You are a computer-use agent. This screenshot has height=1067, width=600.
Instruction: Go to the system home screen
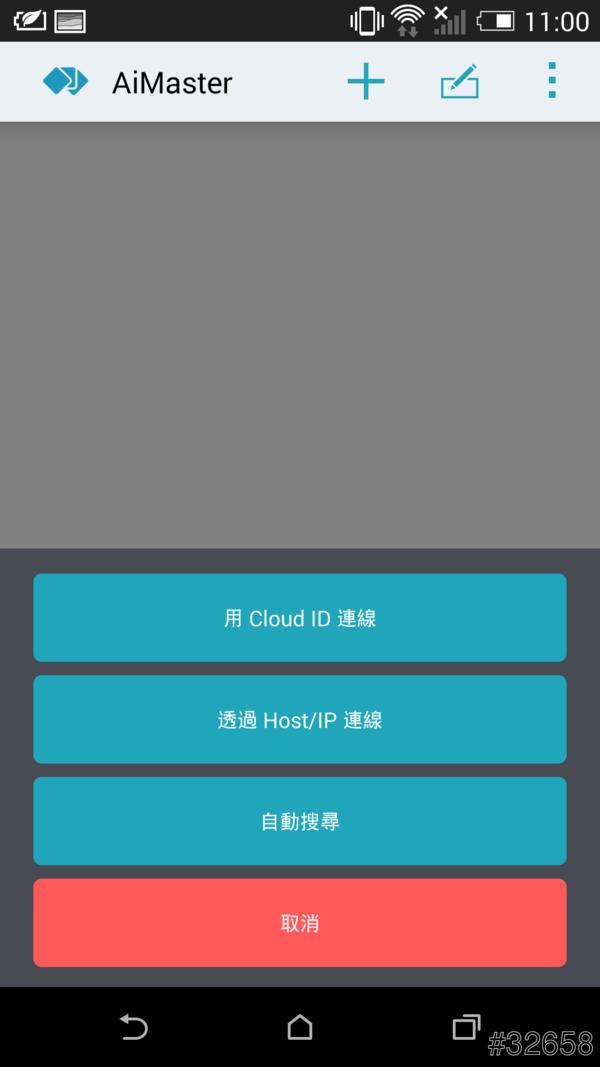point(300,1027)
